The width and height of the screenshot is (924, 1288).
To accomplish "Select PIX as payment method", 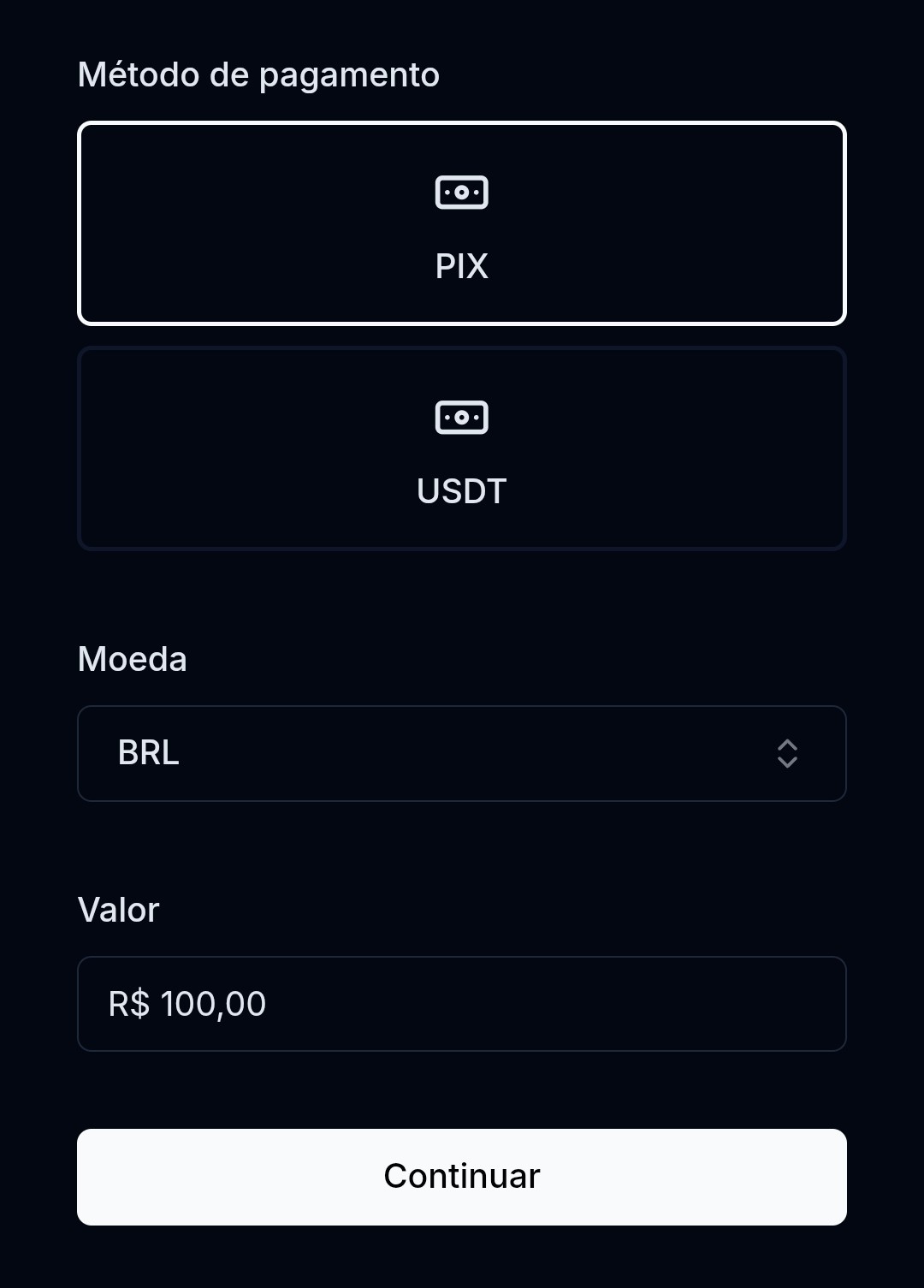I will pyautogui.click(x=462, y=223).
